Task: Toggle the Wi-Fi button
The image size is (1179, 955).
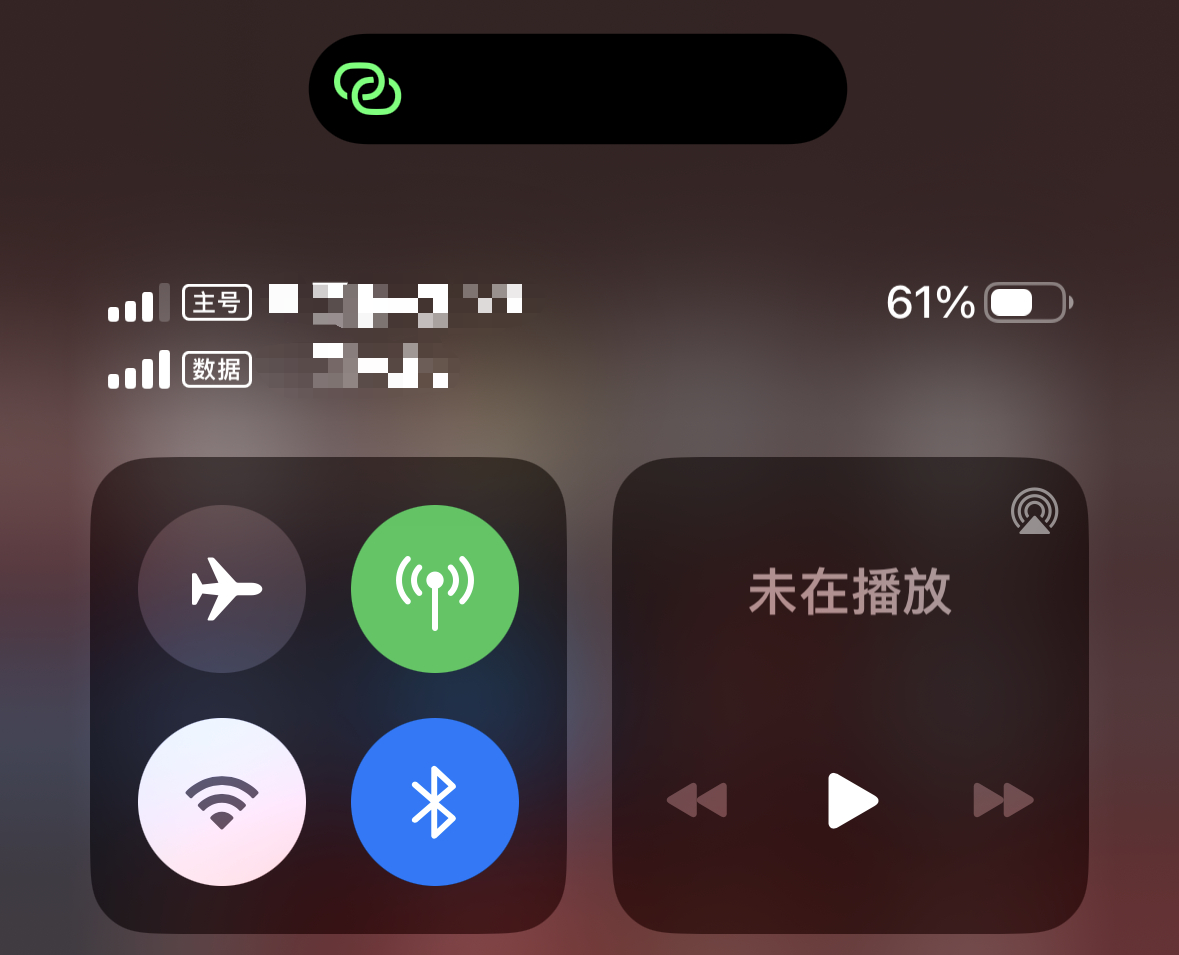Action: [222, 801]
